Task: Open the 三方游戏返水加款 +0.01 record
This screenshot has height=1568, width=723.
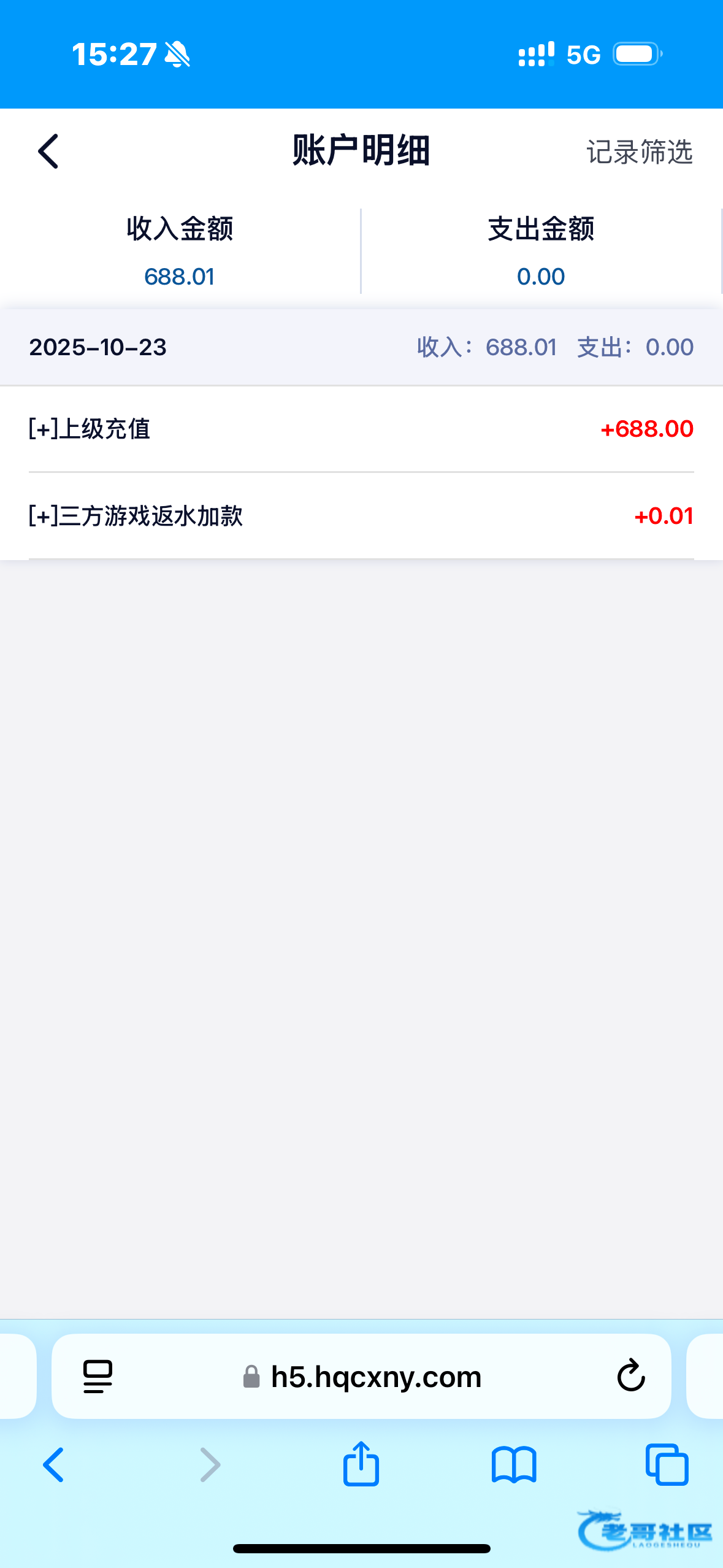Action: (x=361, y=516)
